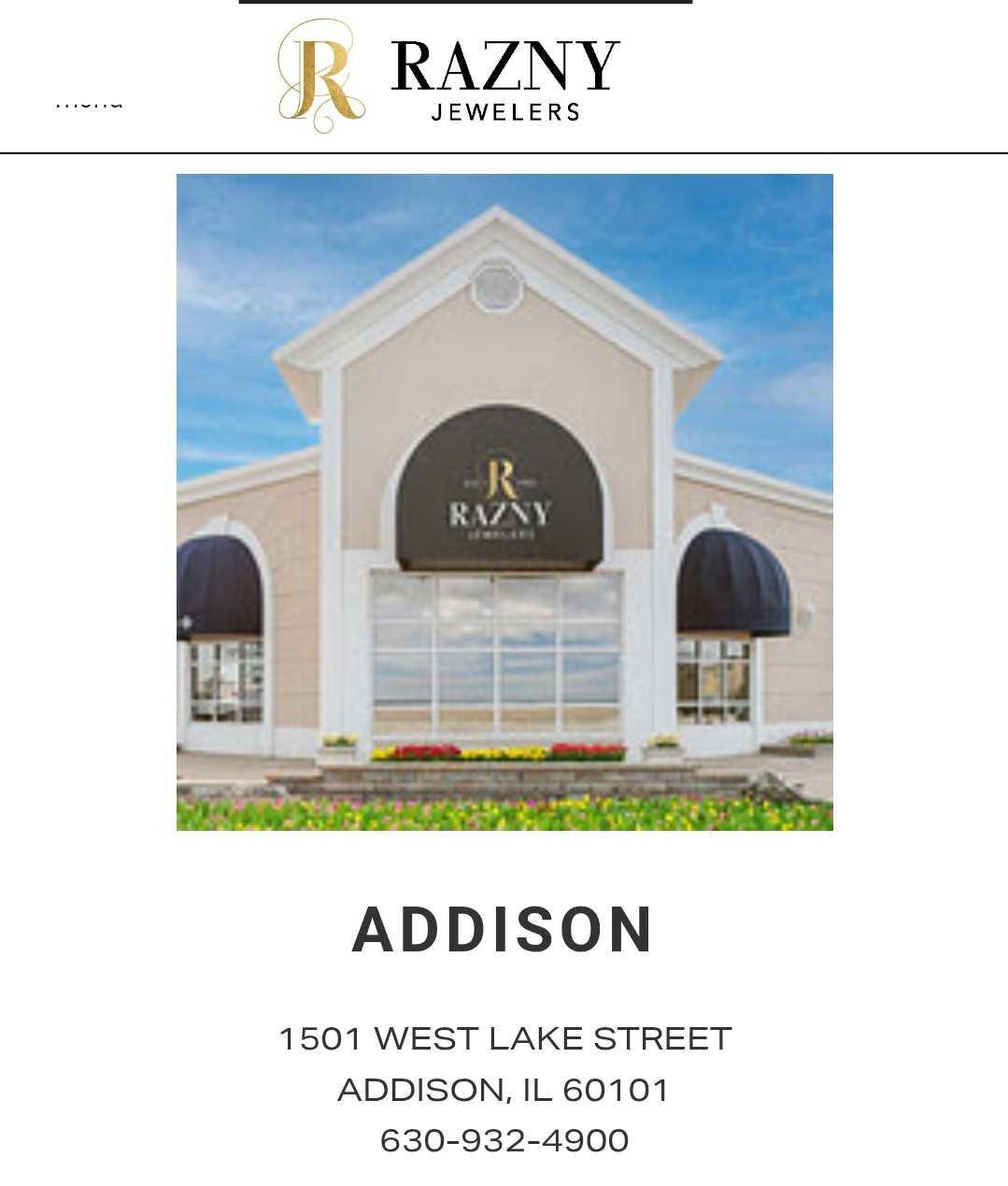Open the 1501 West Lake Street address
This screenshot has width=1008, height=1186.
pyautogui.click(x=504, y=1039)
